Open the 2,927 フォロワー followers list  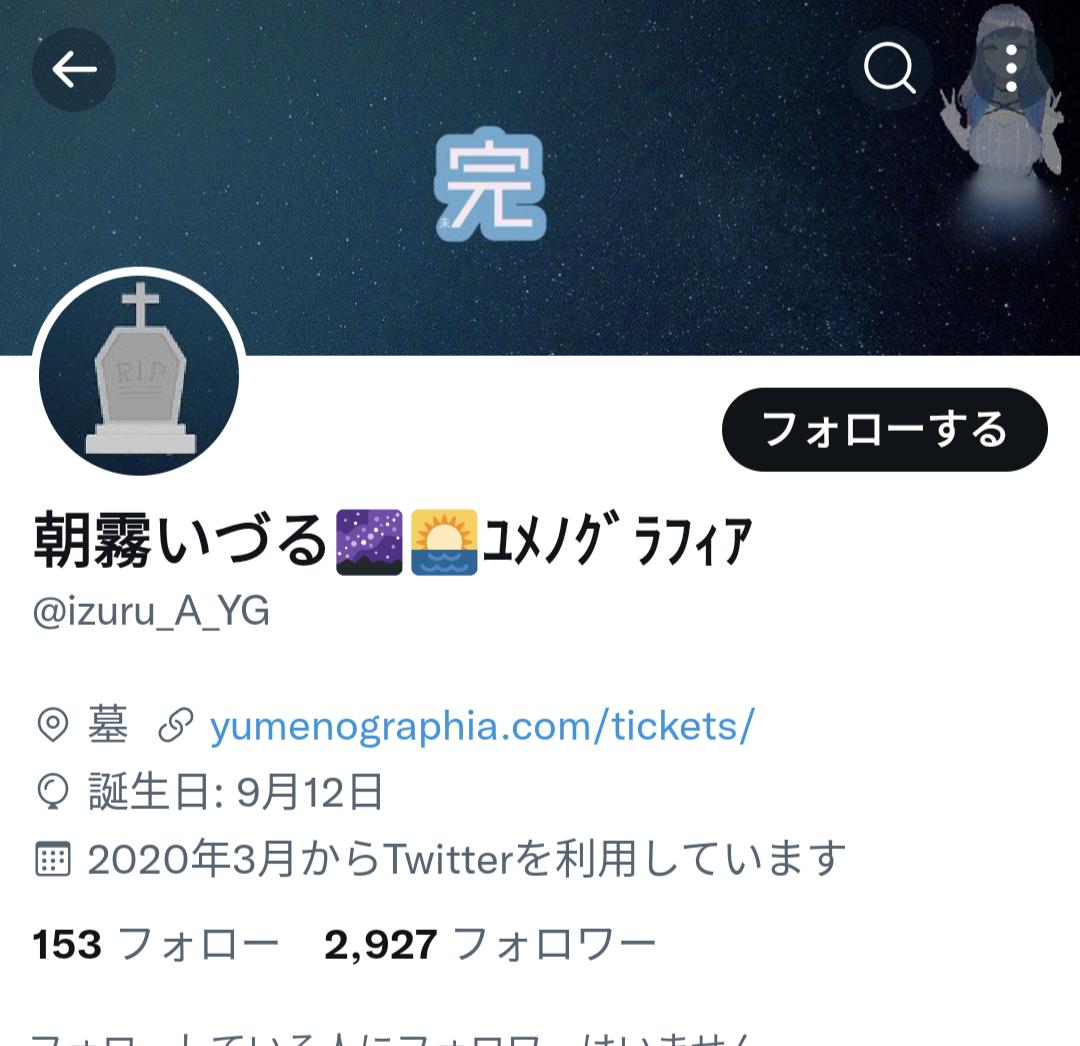pyautogui.click(x=490, y=943)
